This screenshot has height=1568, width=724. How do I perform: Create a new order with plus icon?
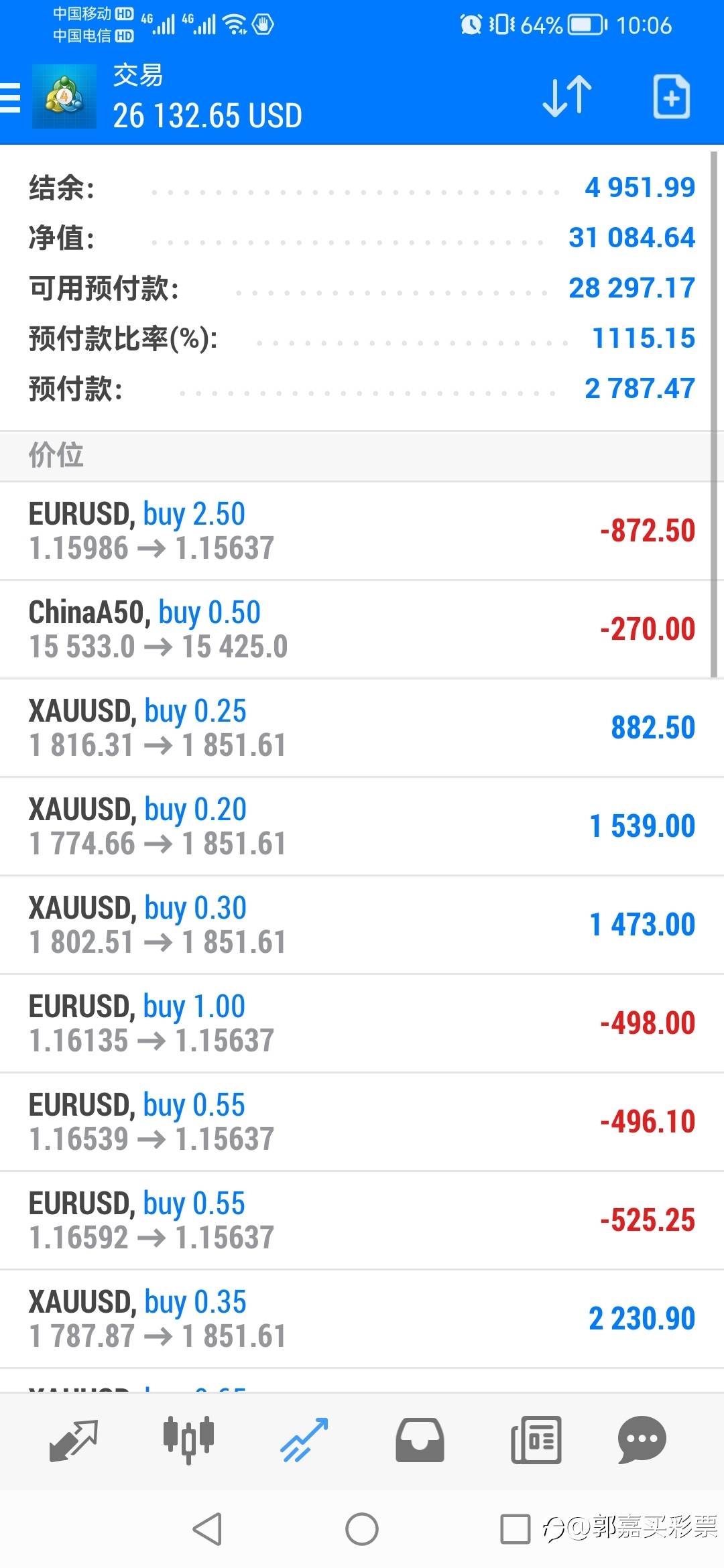tap(671, 97)
